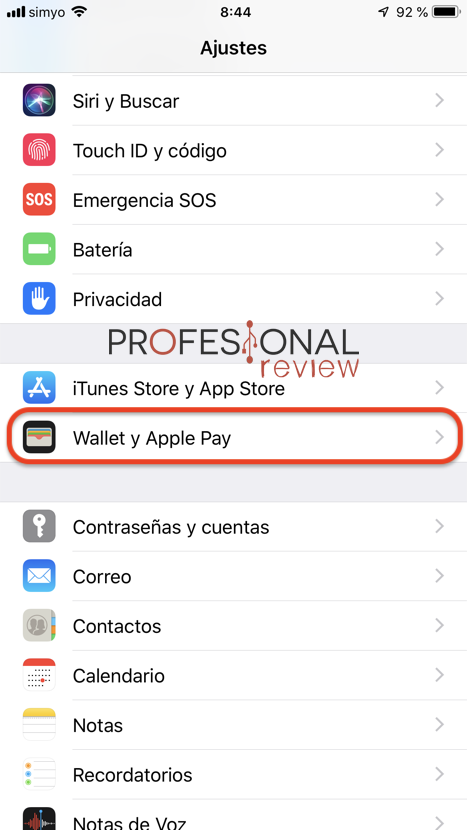Select the Contactos row

click(x=234, y=626)
